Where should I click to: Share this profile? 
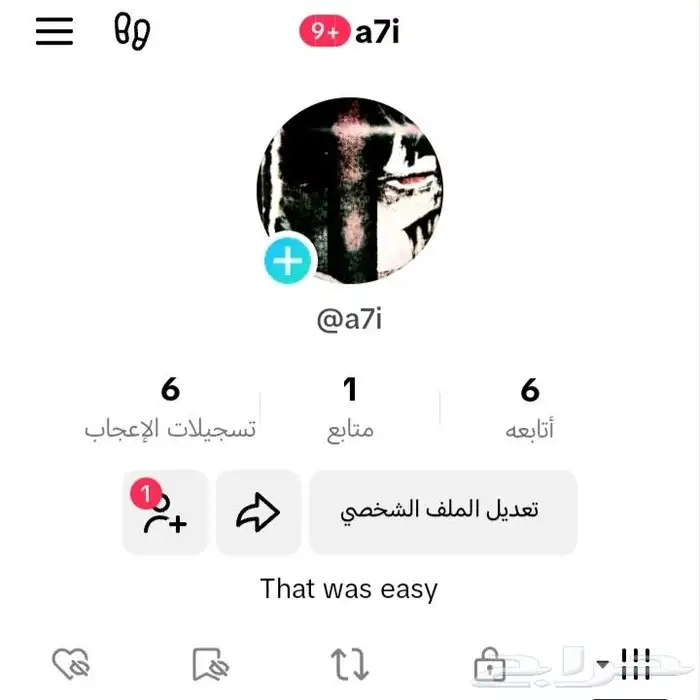point(258,512)
